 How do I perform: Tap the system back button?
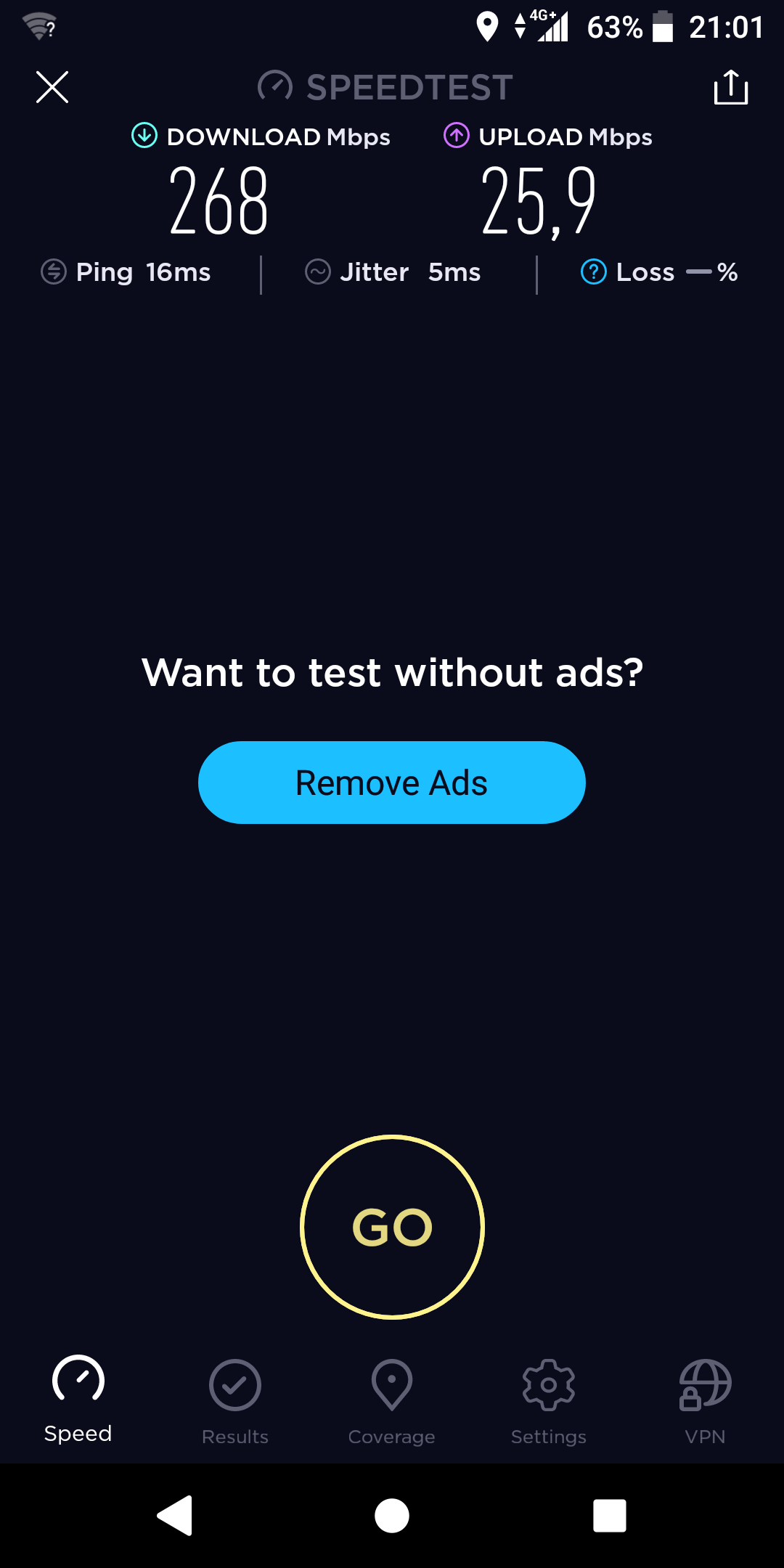click(x=176, y=1516)
